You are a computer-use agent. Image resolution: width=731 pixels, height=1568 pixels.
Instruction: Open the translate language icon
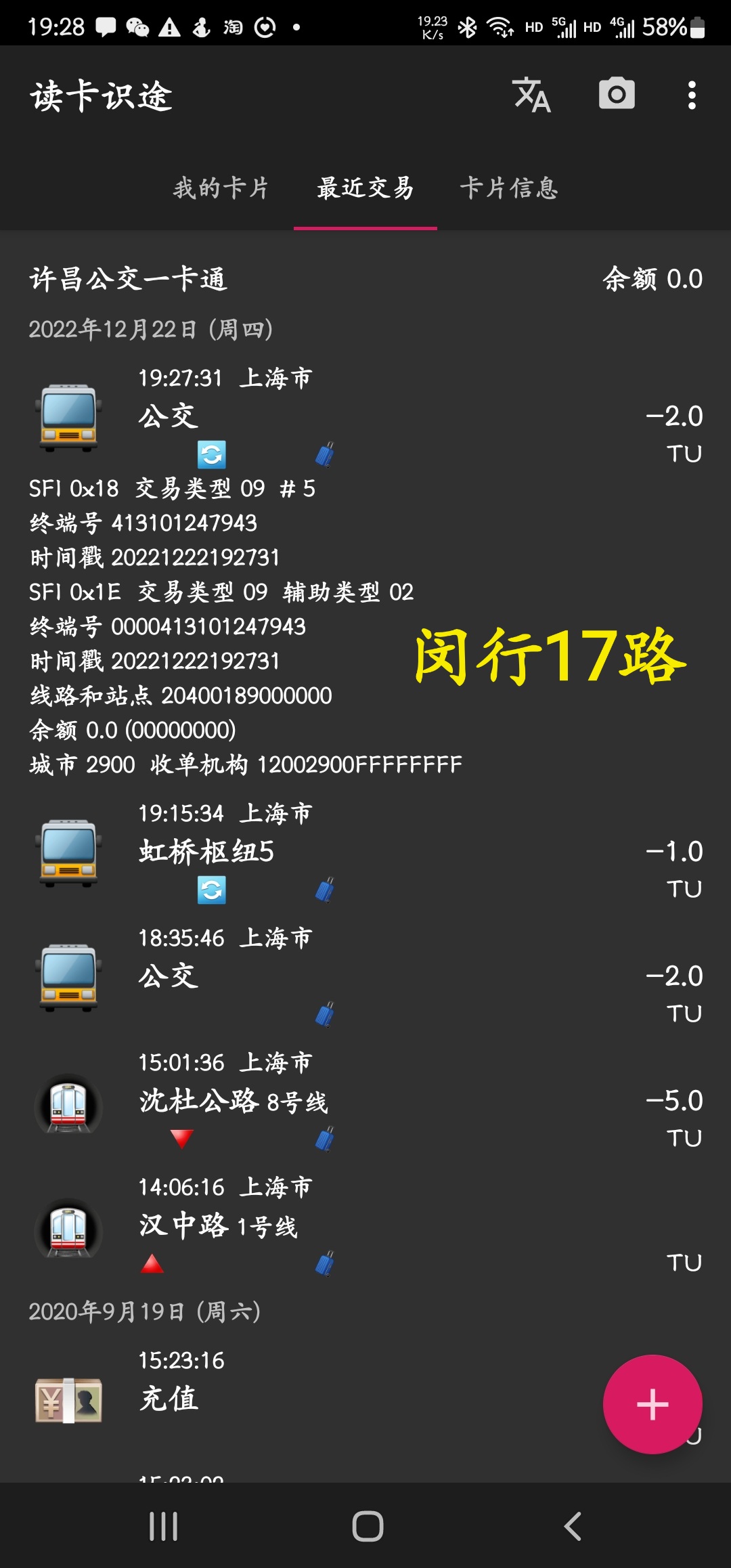(532, 95)
